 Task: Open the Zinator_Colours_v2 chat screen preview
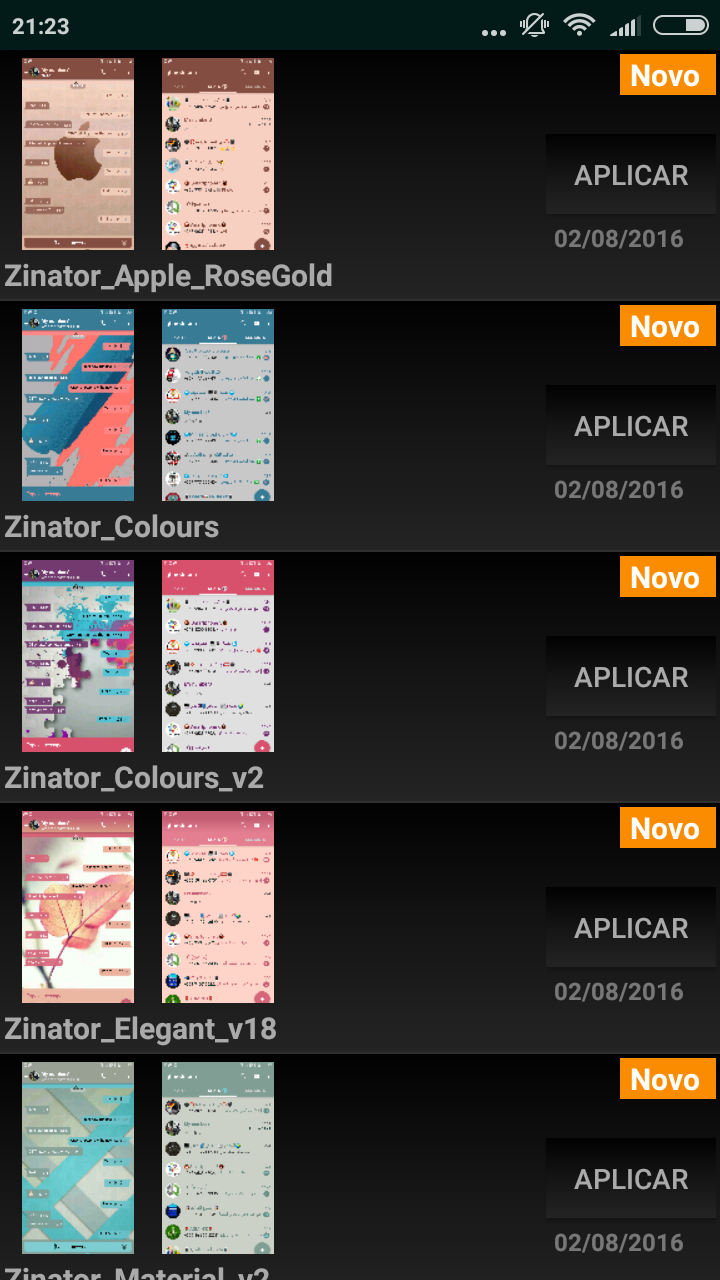pyautogui.click(x=78, y=655)
